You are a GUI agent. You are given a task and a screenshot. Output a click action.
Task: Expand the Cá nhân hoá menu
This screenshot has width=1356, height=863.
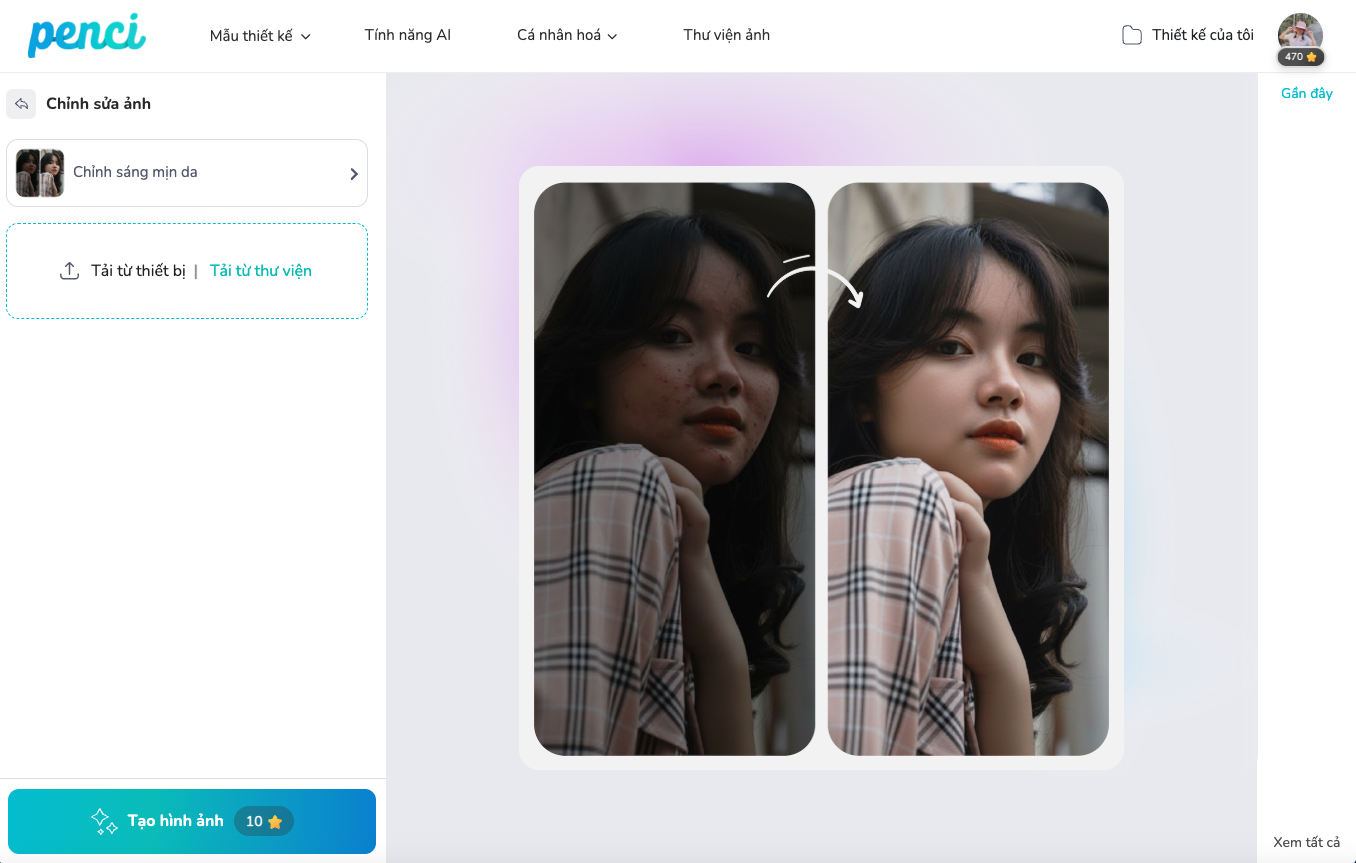point(567,36)
